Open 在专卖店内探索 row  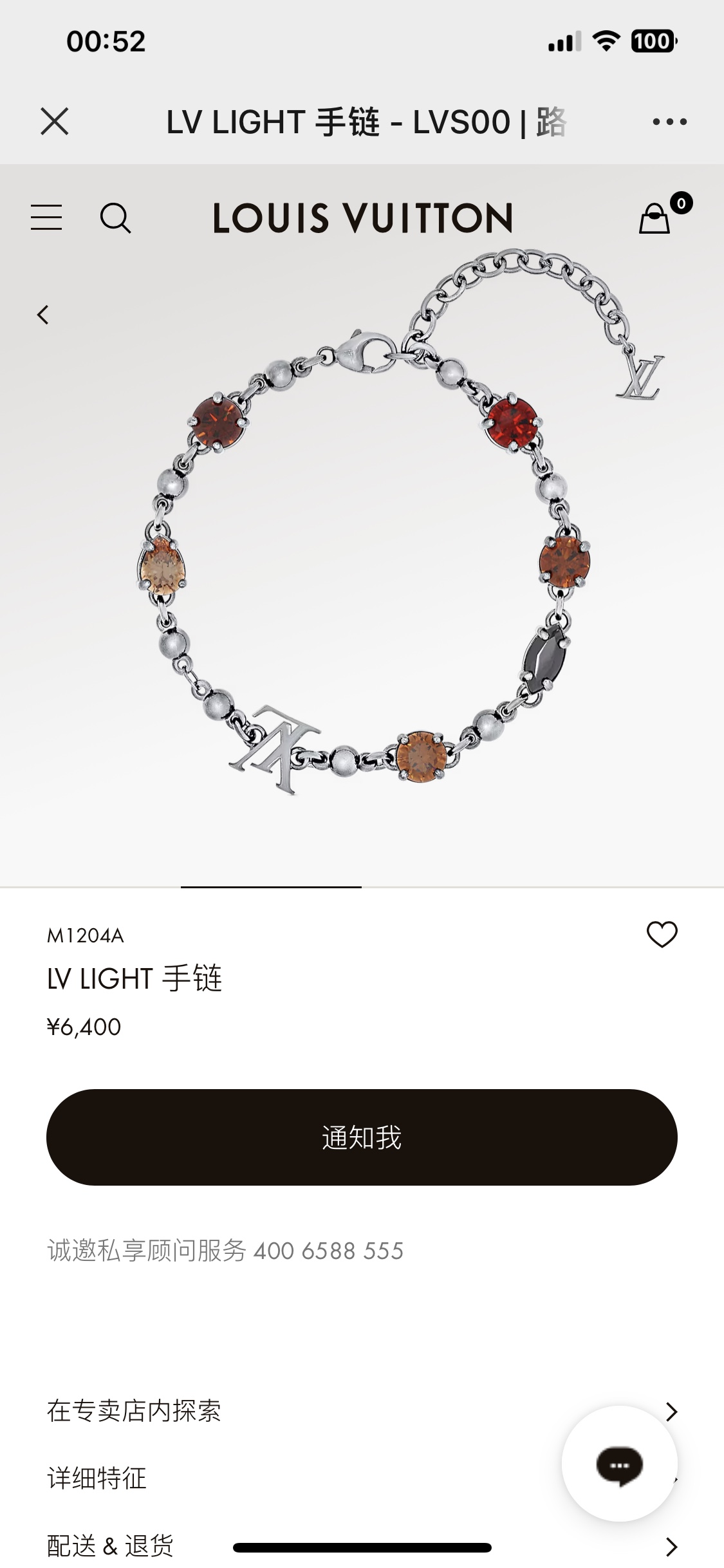click(362, 1411)
